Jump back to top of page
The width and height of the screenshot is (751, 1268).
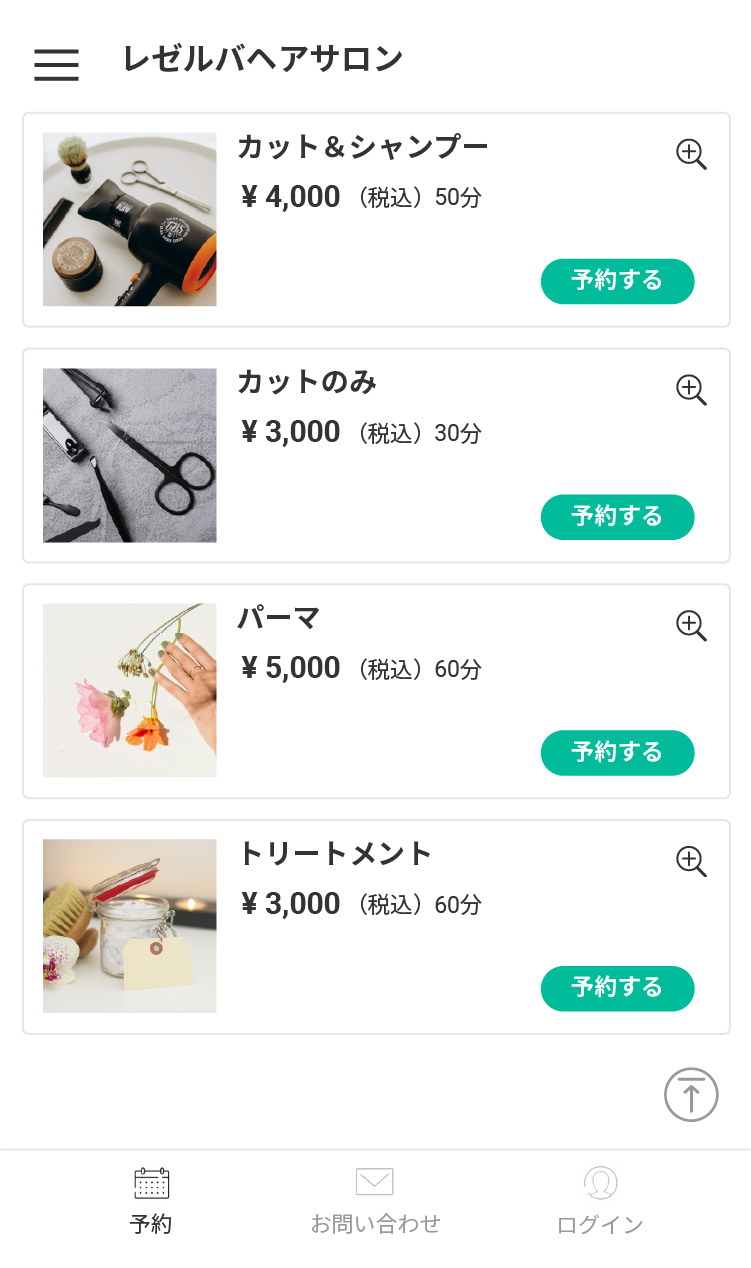pos(691,1095)
